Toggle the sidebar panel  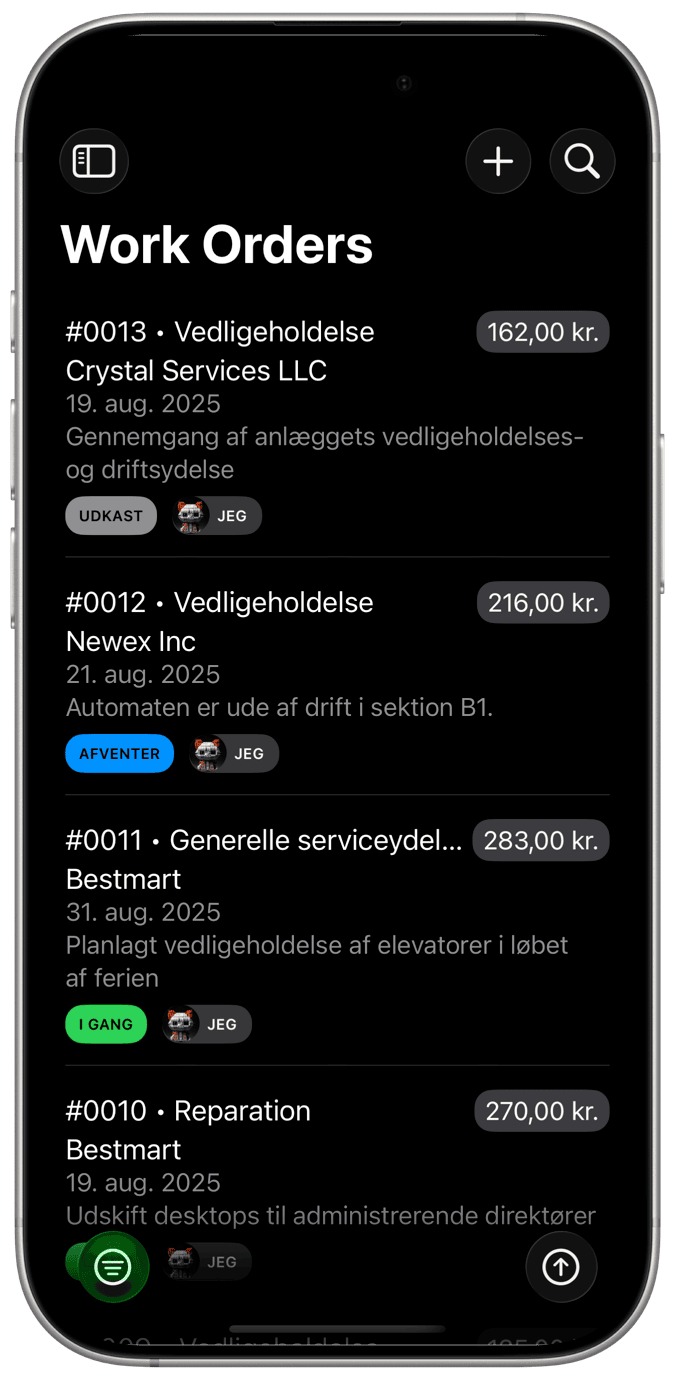coord(94,161)
